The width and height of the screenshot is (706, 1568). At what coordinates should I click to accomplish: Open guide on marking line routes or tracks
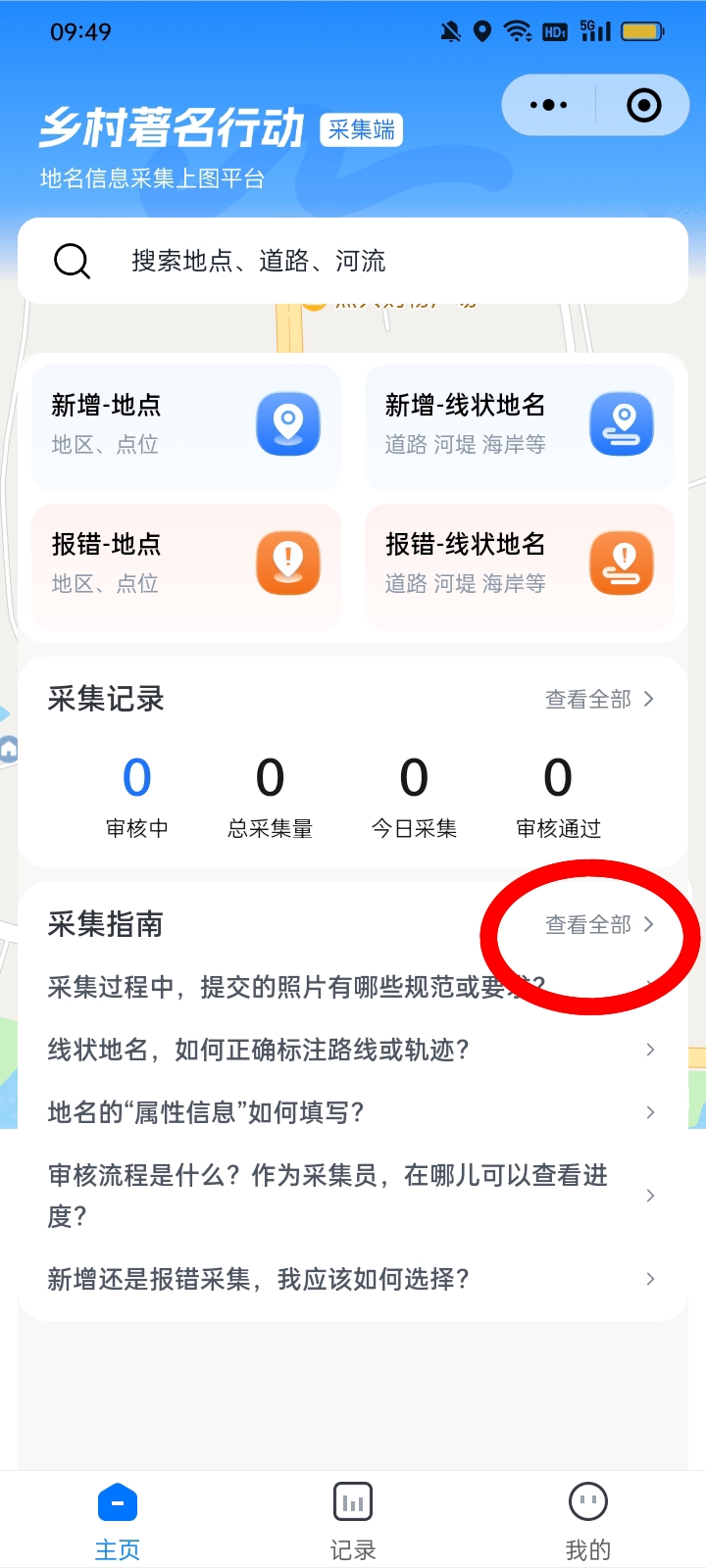(x=294, y=1050)
